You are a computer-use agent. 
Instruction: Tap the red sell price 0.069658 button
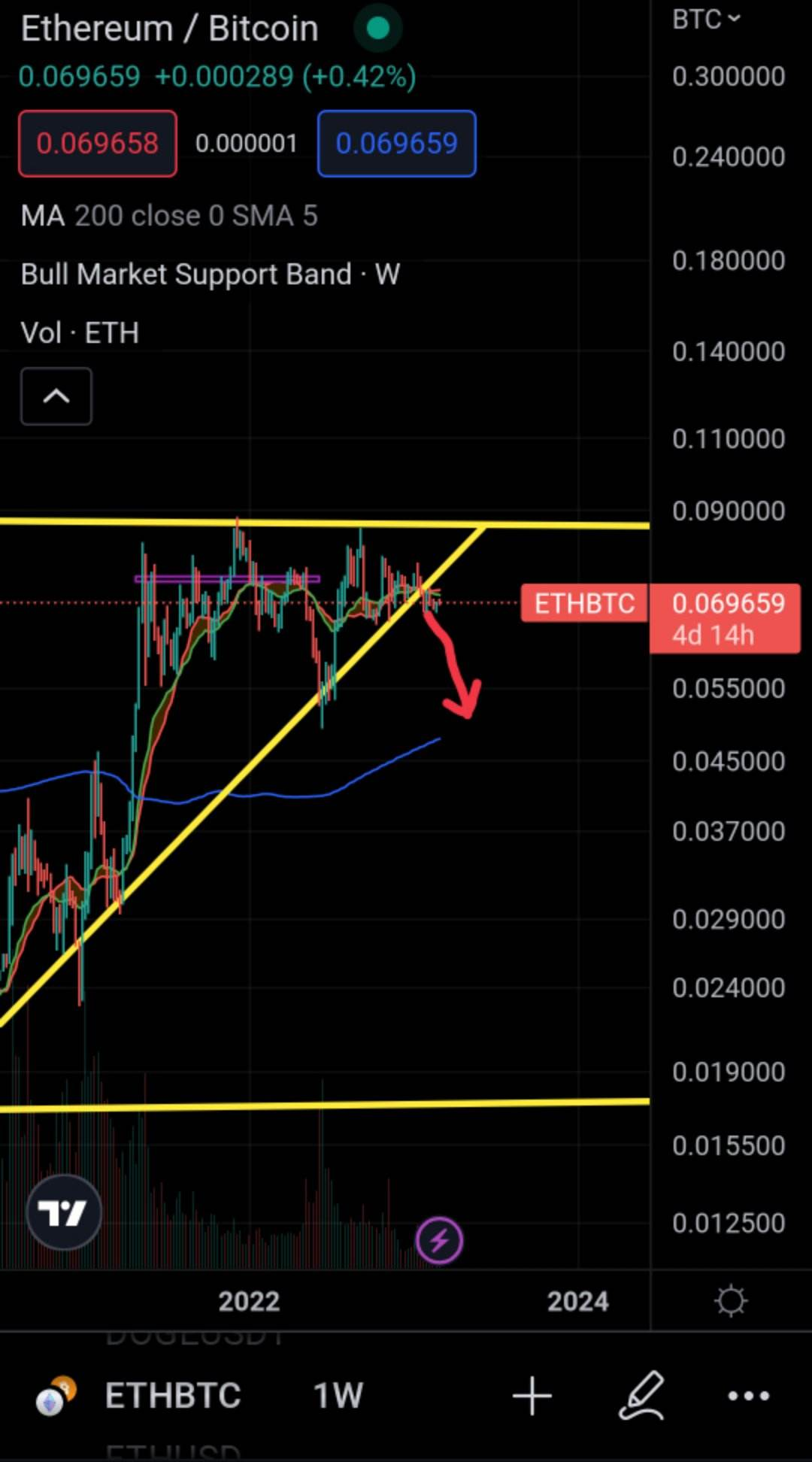tap(97, 143)
